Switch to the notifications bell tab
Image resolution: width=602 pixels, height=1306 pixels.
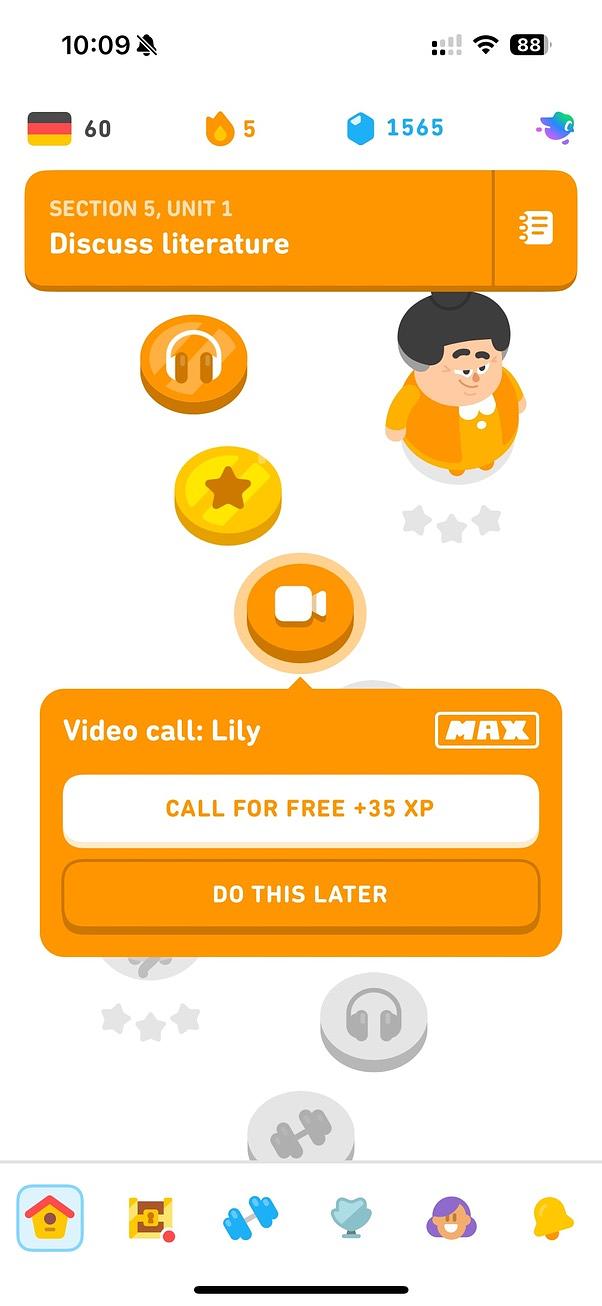552,1218
